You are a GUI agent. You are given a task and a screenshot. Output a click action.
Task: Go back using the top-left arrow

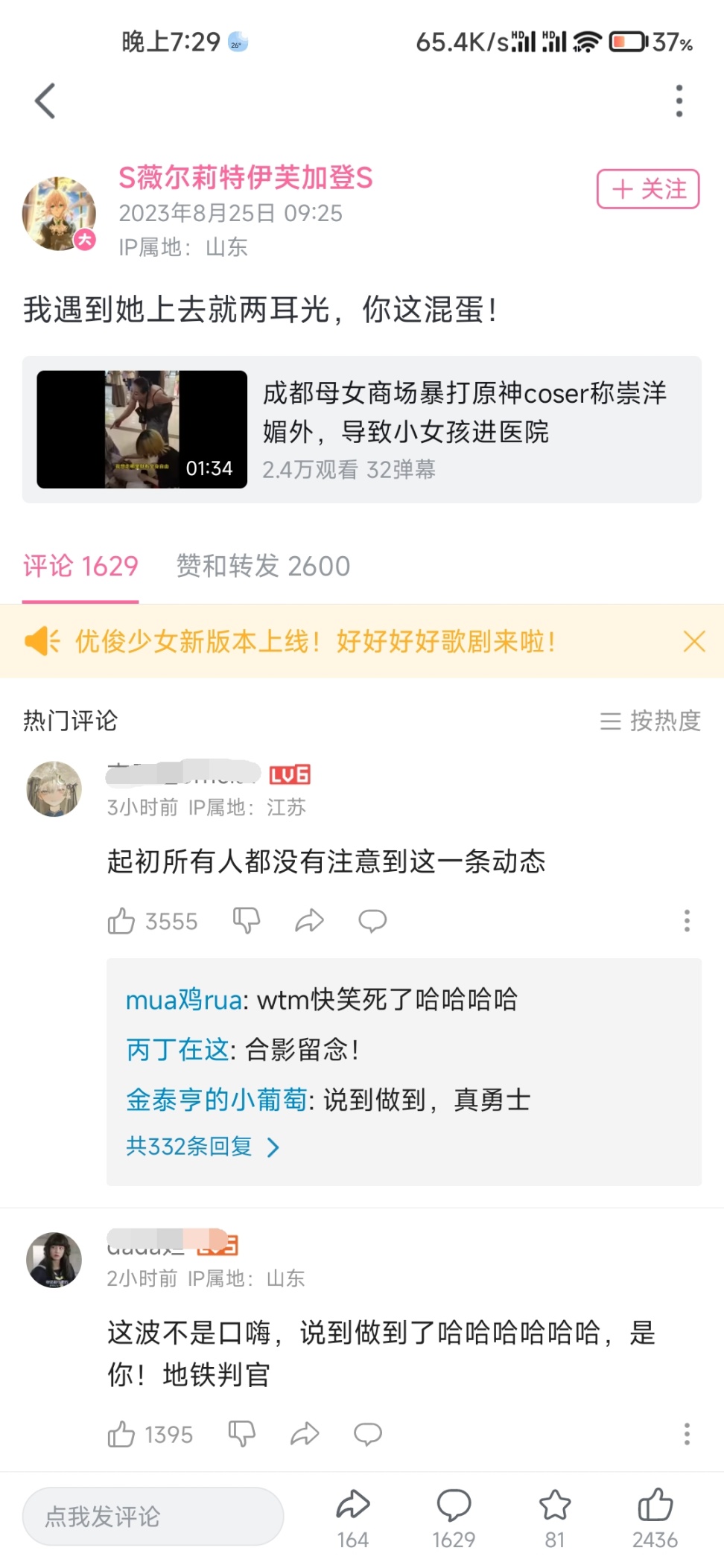pyautogui.click(x=45, y=101)
